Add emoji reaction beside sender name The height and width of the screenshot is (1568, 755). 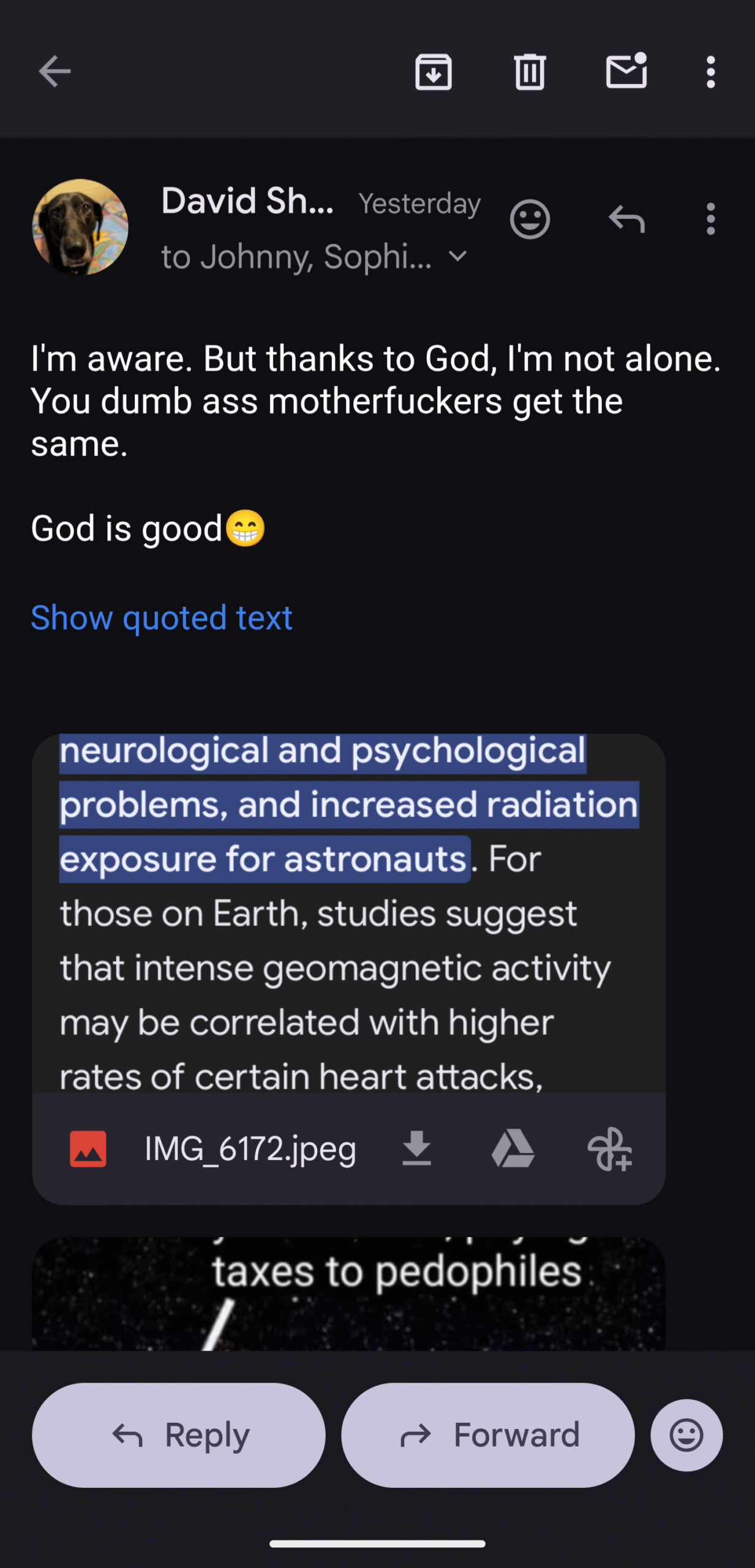tap(530, 219)
